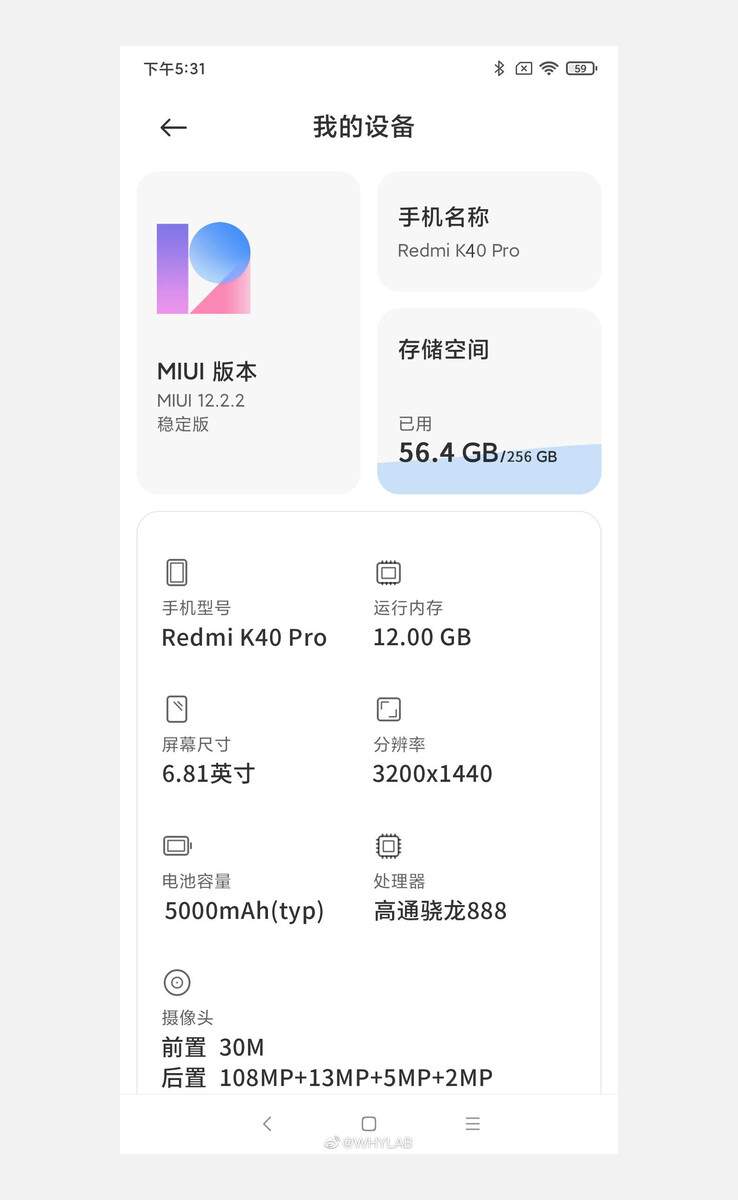Go back from the 我的设备 page

pos(174,127)
